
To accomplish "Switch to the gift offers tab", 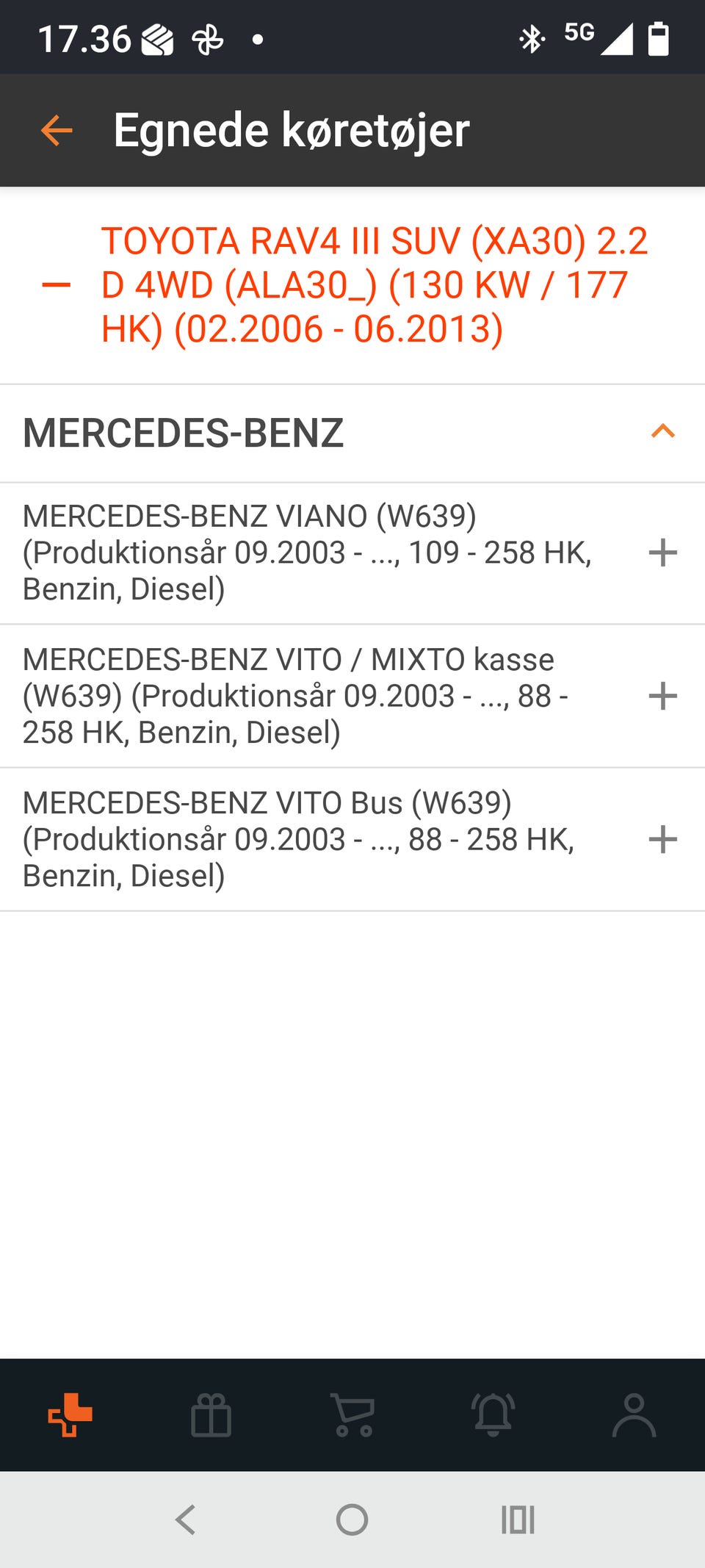I will (211, 1414).
